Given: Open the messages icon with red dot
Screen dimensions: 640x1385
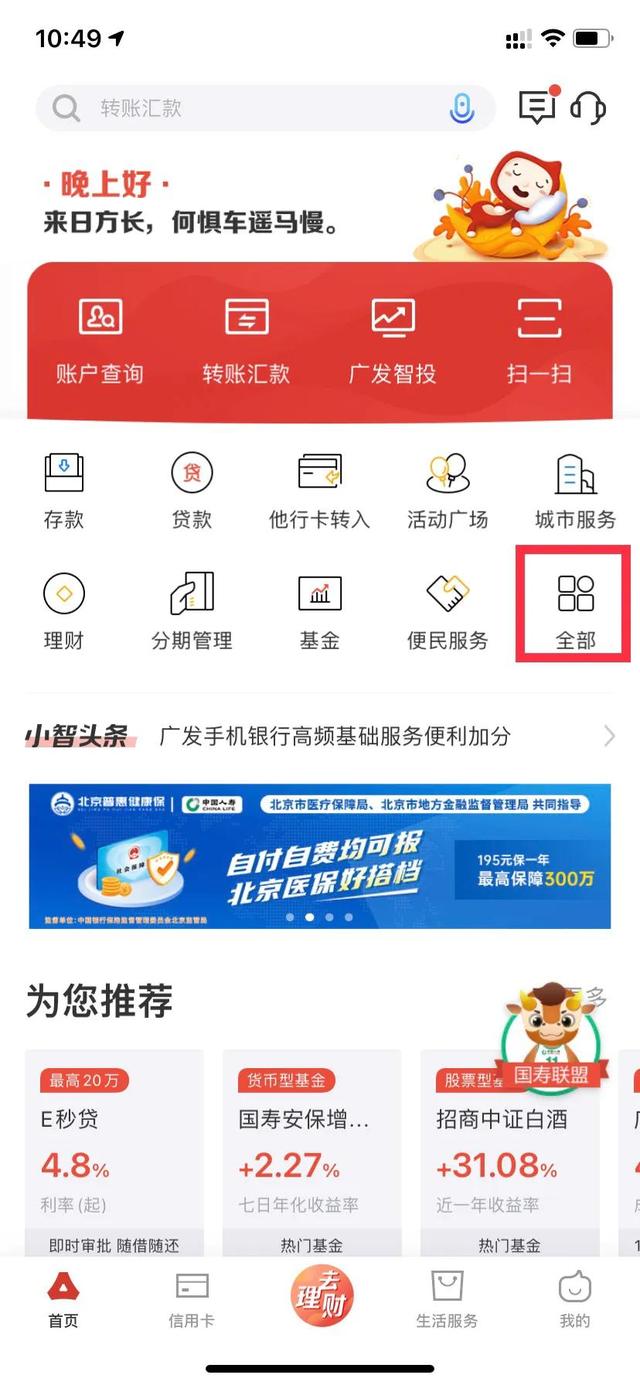Looking at the screenshot, I should click(537, 106).
